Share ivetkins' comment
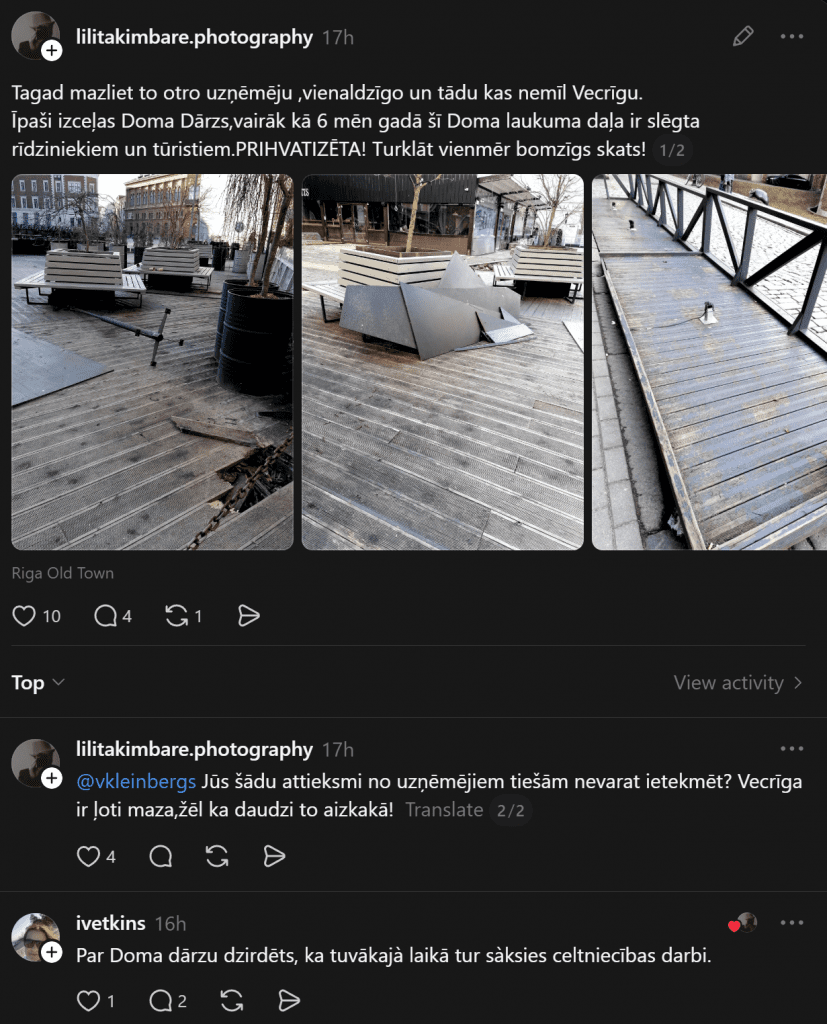The height and width of the screenshot is (1024, 827). [289, 1000]
